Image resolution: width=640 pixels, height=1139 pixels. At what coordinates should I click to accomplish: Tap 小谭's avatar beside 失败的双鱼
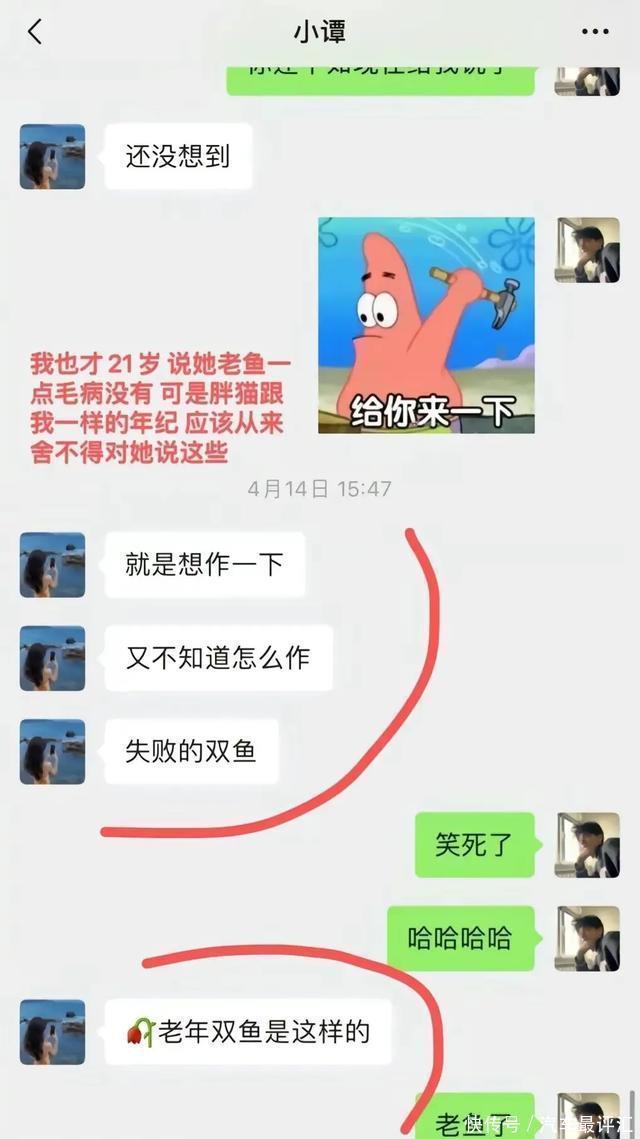click(52, 751)
